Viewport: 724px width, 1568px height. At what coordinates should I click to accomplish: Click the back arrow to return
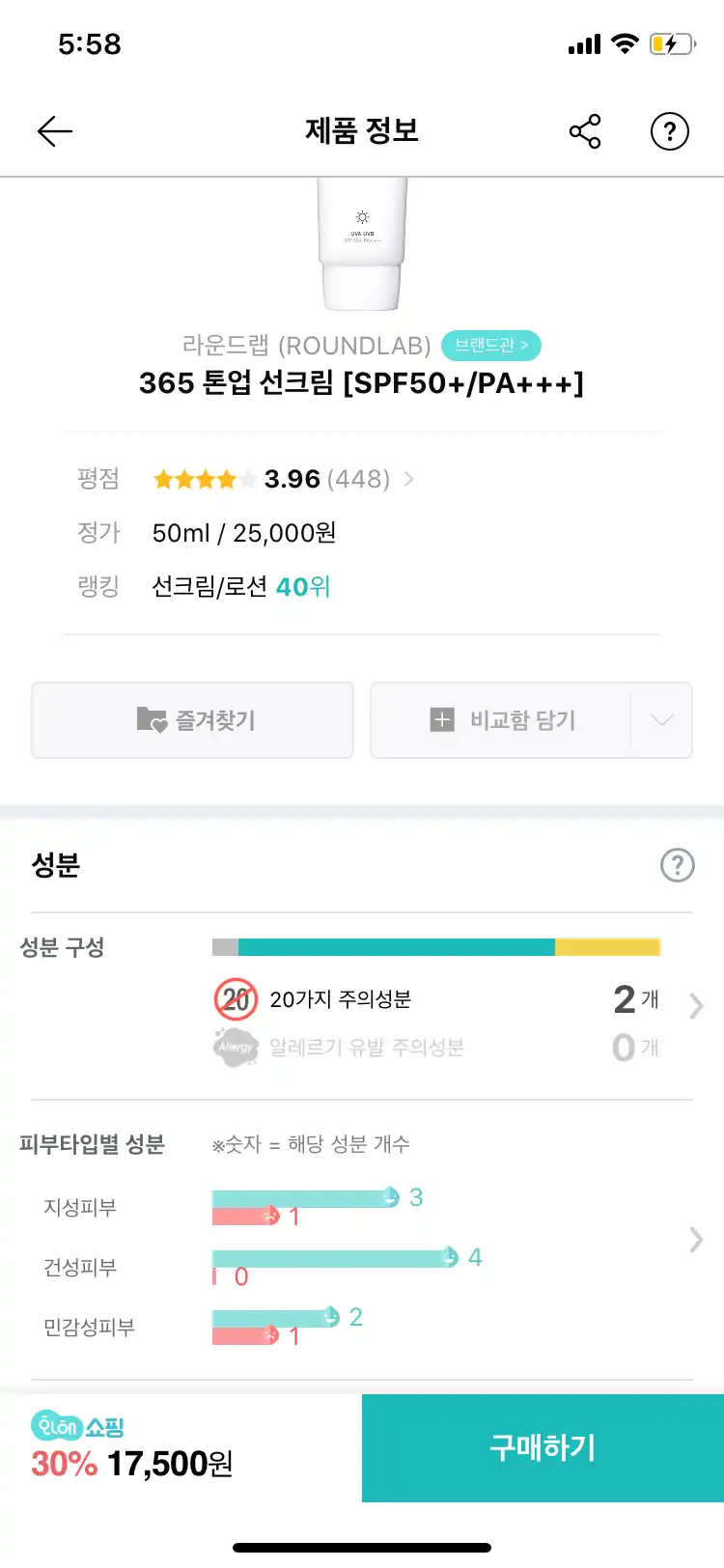coord(55,131)
